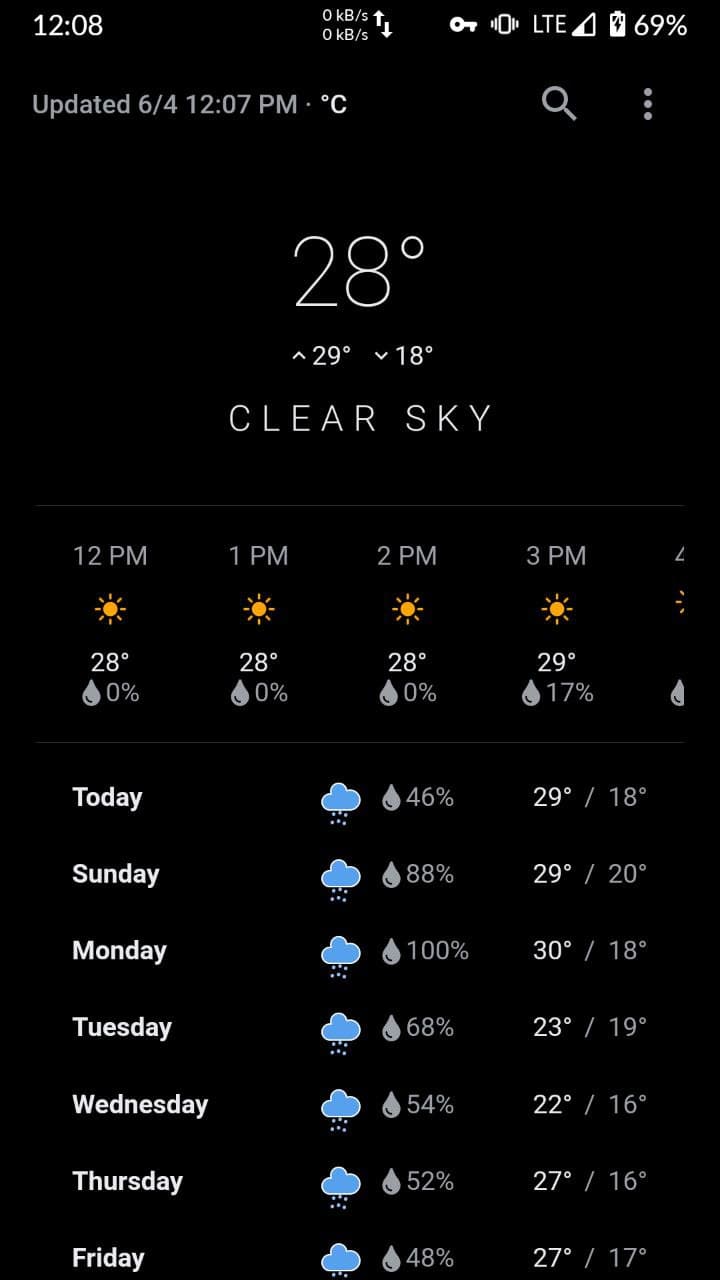The image size is (720, 1280).
Task: Open the search icon
Action: 559,103
